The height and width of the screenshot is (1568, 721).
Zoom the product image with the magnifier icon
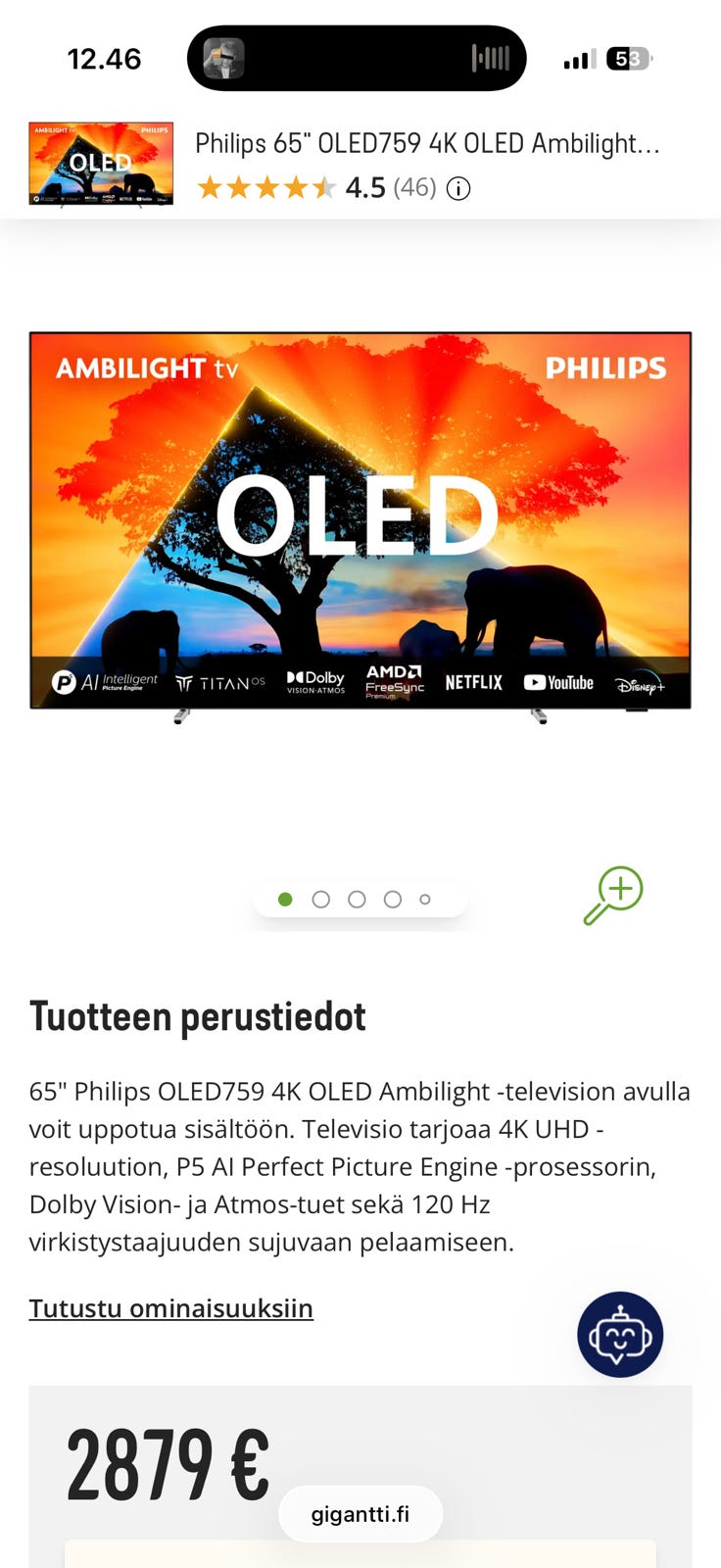[x=613, y=895]
